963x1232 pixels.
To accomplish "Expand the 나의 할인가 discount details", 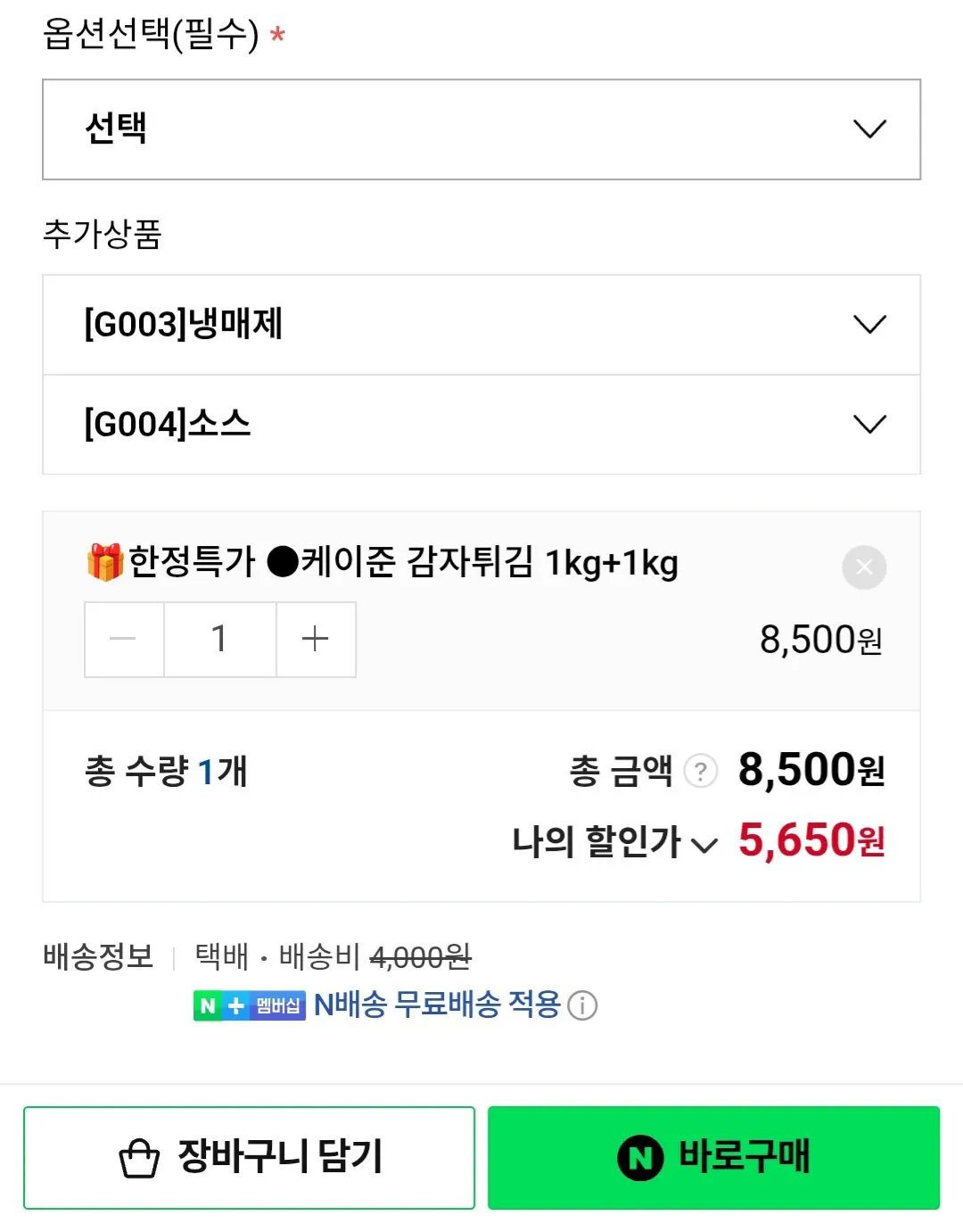I will point(707,842).
